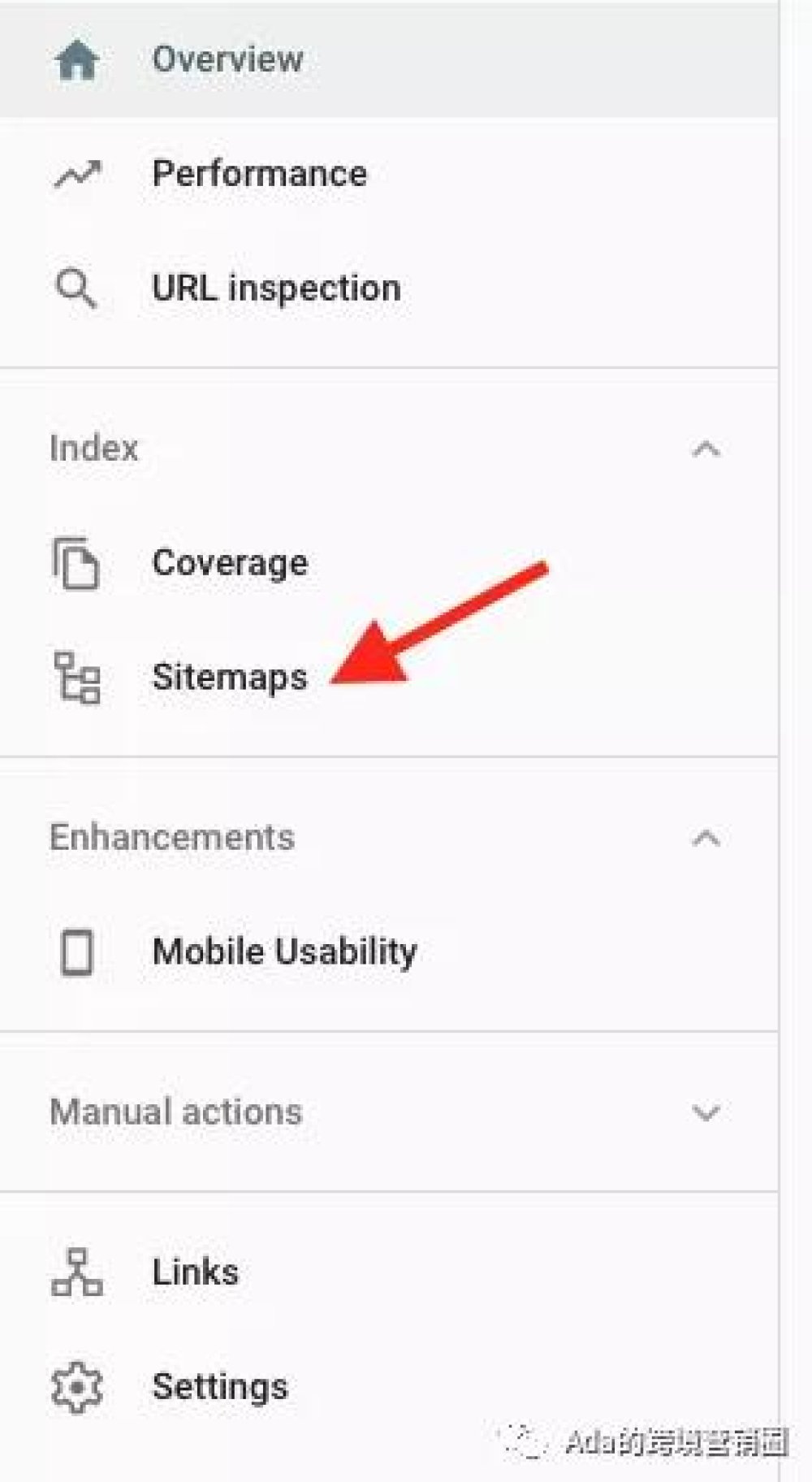812x1482 pixels.
Task: Collapse the Index section
Action: (706, 448)
